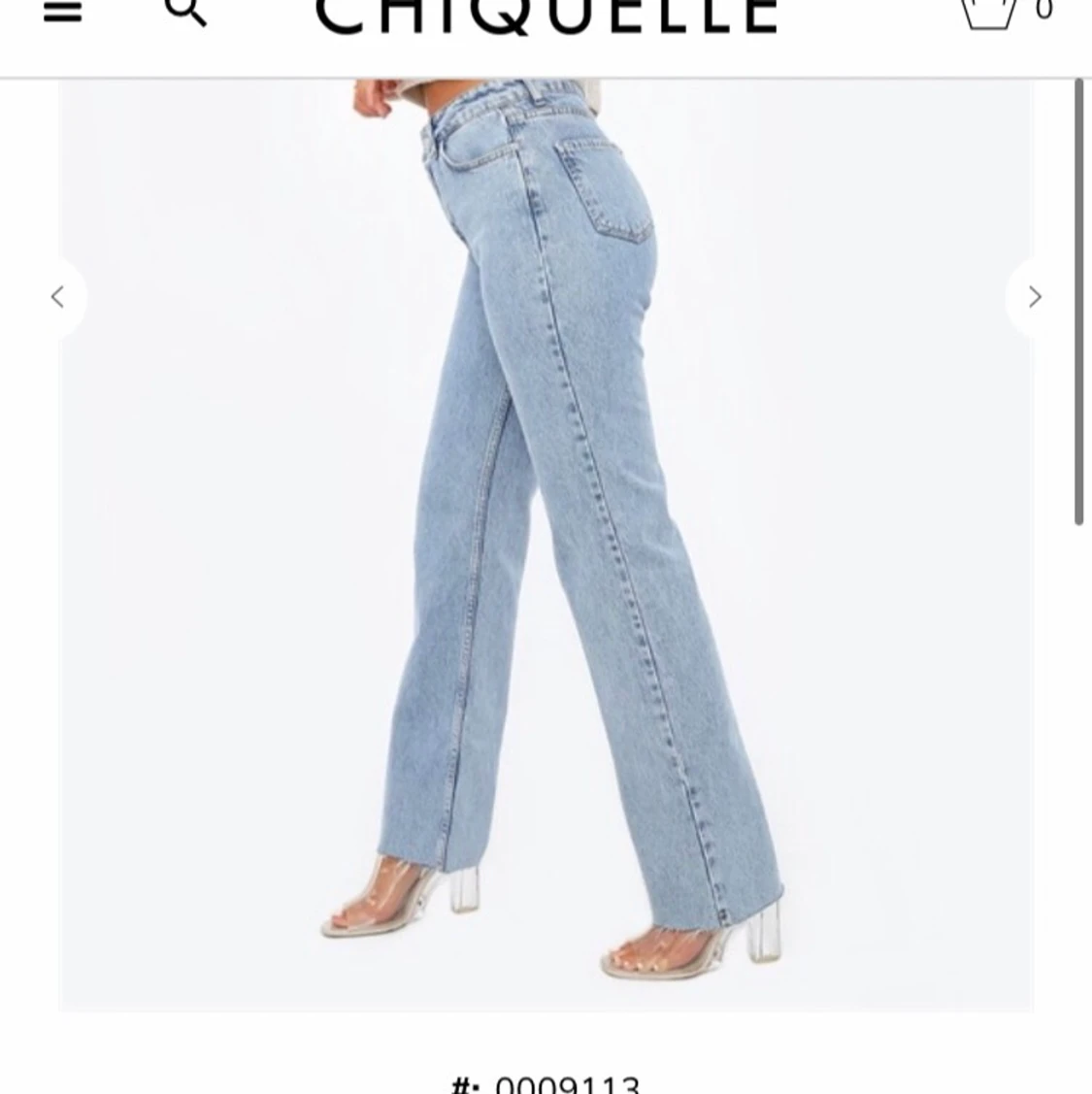Viewport: 1092px width, 1094px height.
Task: Open the jeans product photo
Action: pos(546,544)
